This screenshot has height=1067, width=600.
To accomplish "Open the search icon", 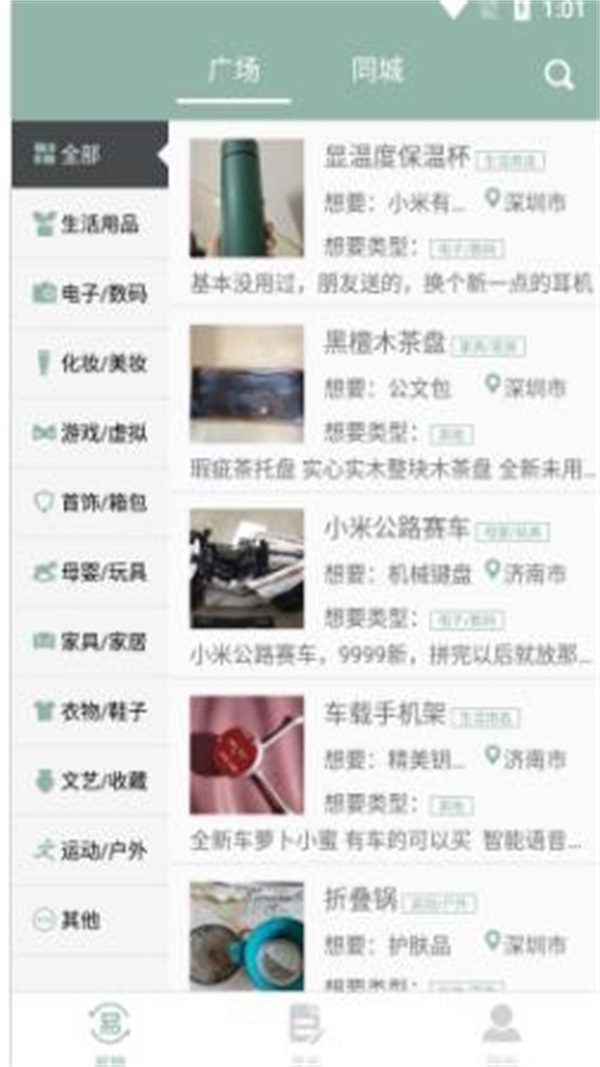I will [559, 76].
